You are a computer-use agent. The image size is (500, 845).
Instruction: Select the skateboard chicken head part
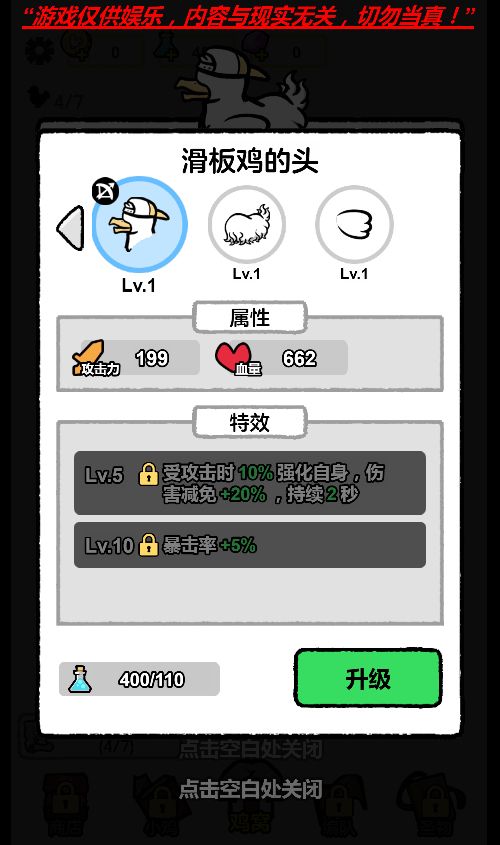coord(140,224)
